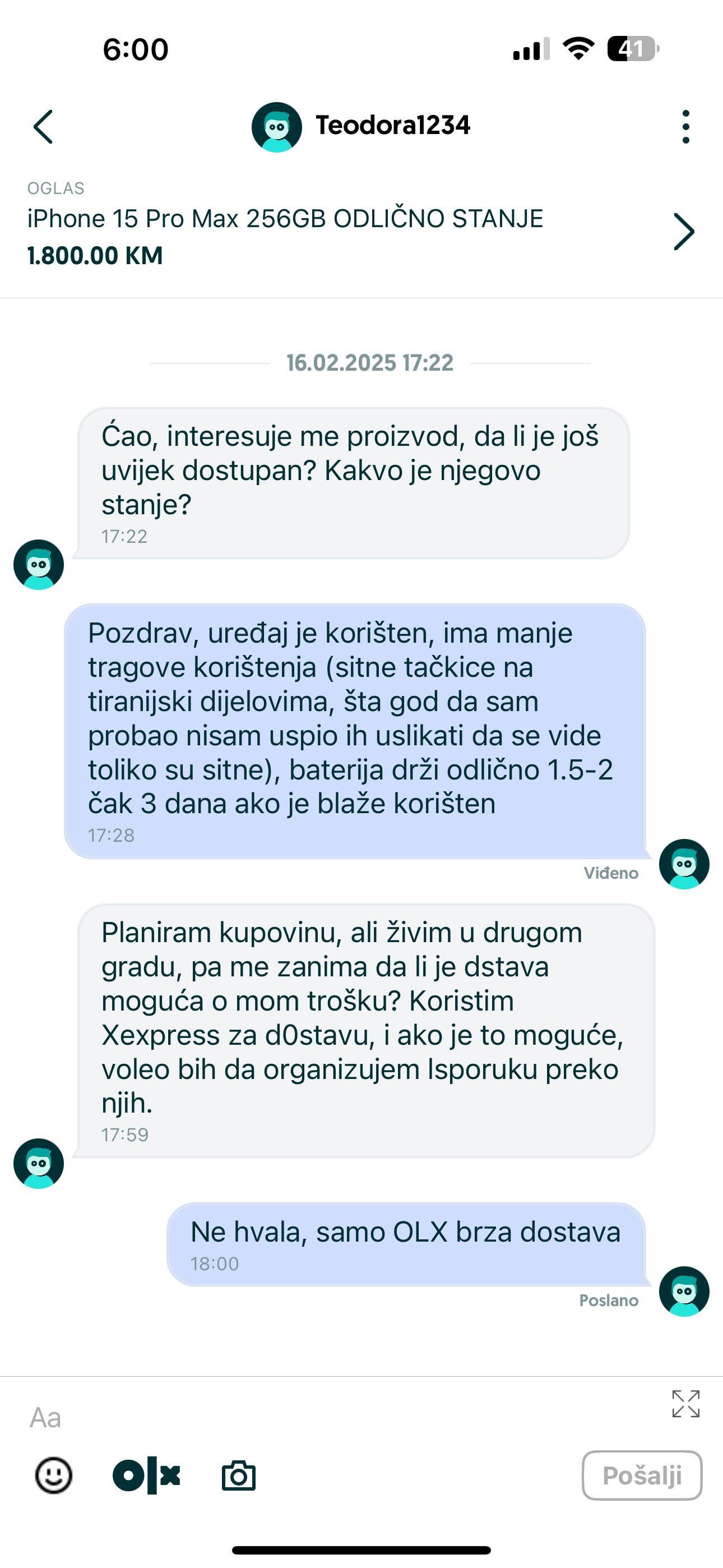The image size is (723, 1568).
Task: Tap the Aa message input field
Action: [x=341, y=1418]
